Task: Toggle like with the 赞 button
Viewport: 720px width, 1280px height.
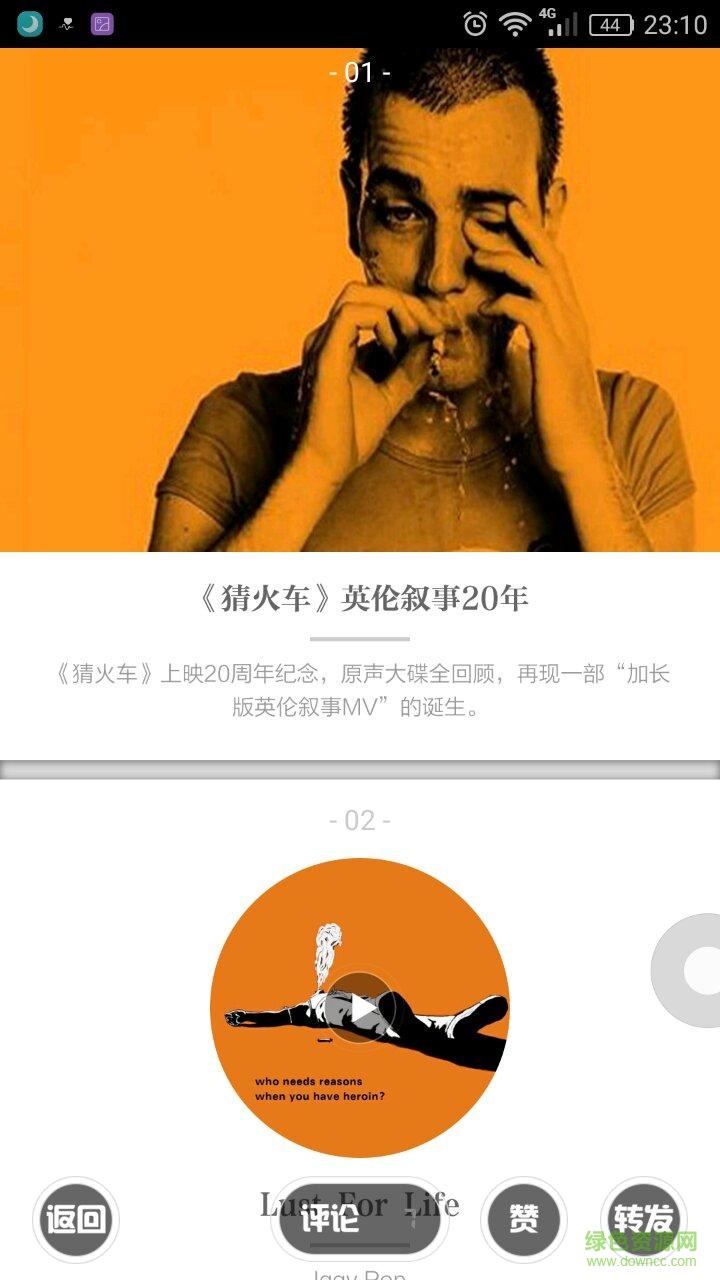Action: (524, 1220)
